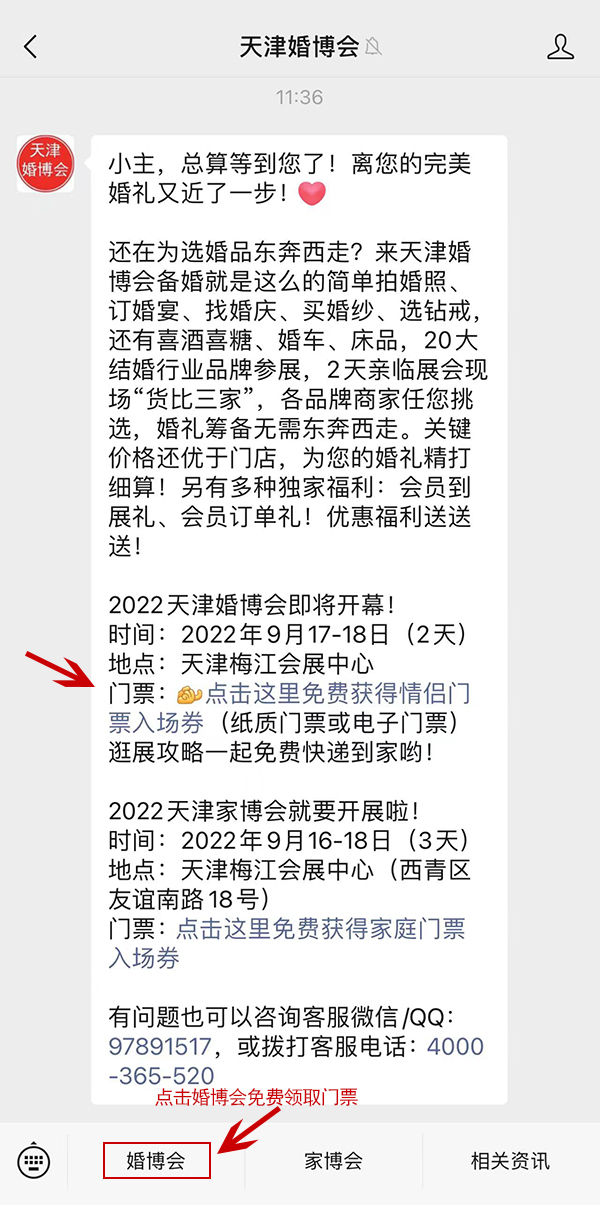Open the 家博会 menu
600x1205 pixels.
pos(333,1161)
